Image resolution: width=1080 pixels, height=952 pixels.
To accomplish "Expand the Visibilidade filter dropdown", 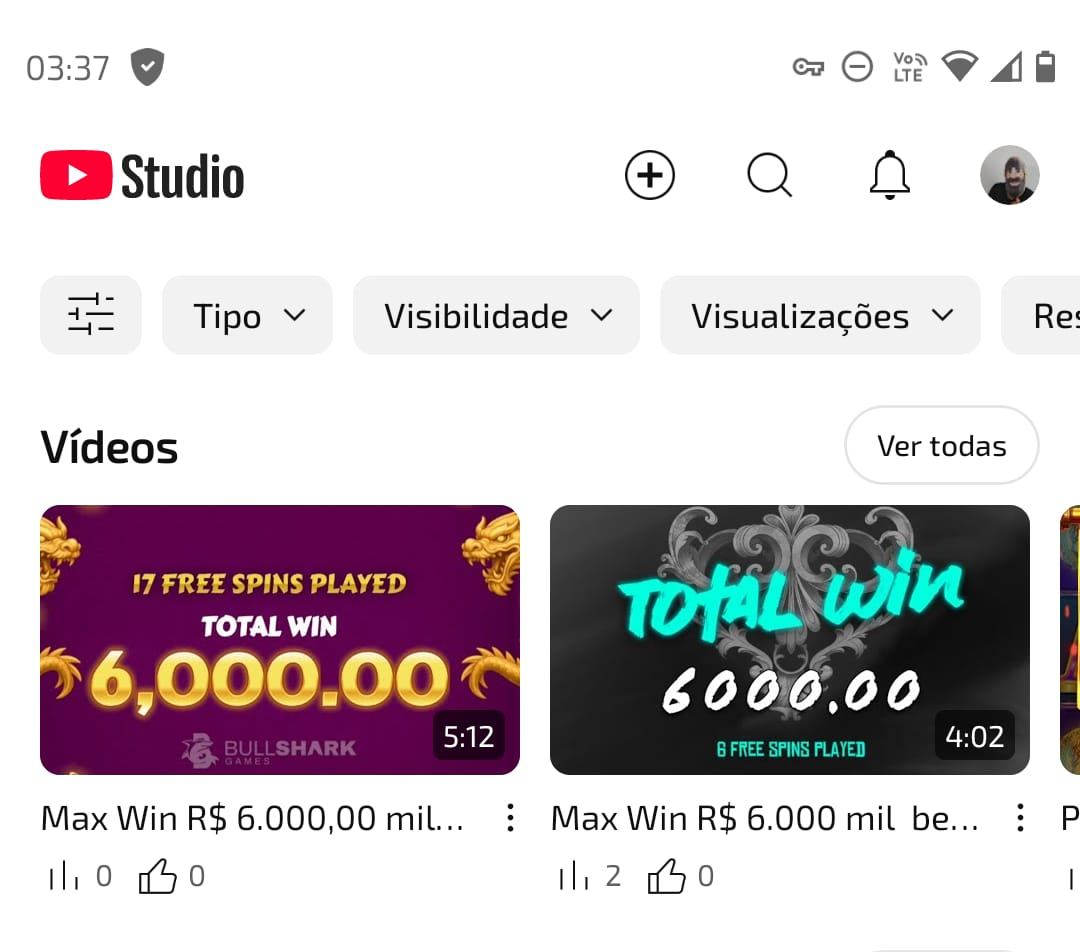I will [x=496, y=315].
